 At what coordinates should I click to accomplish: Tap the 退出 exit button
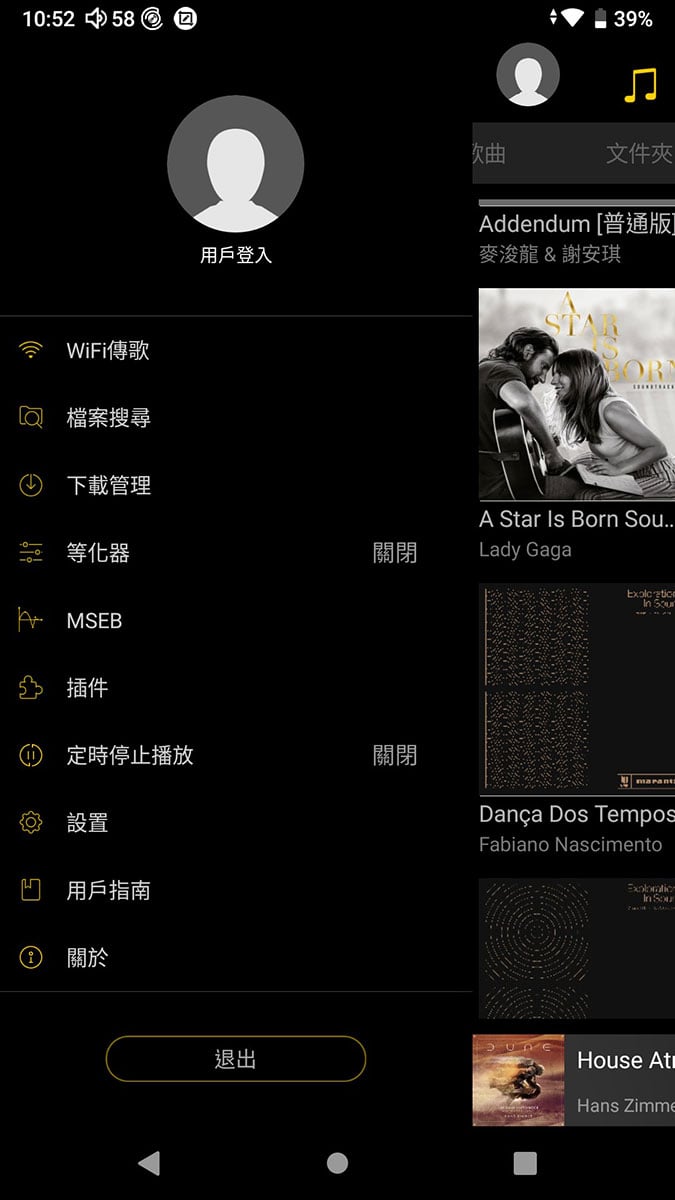[236, 1059]
